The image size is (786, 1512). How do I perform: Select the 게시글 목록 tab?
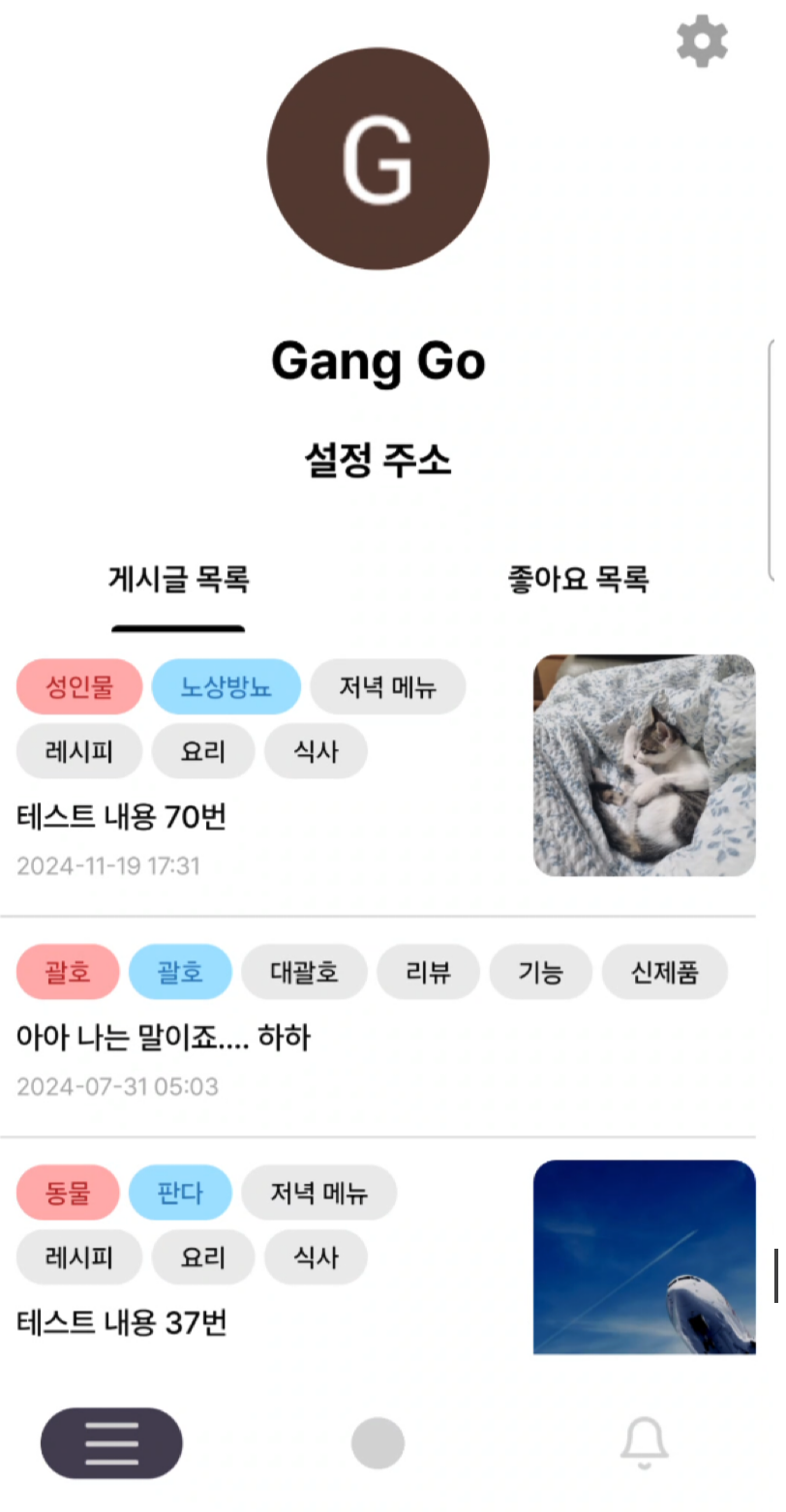pyautogui.click(x=179, y=580)
